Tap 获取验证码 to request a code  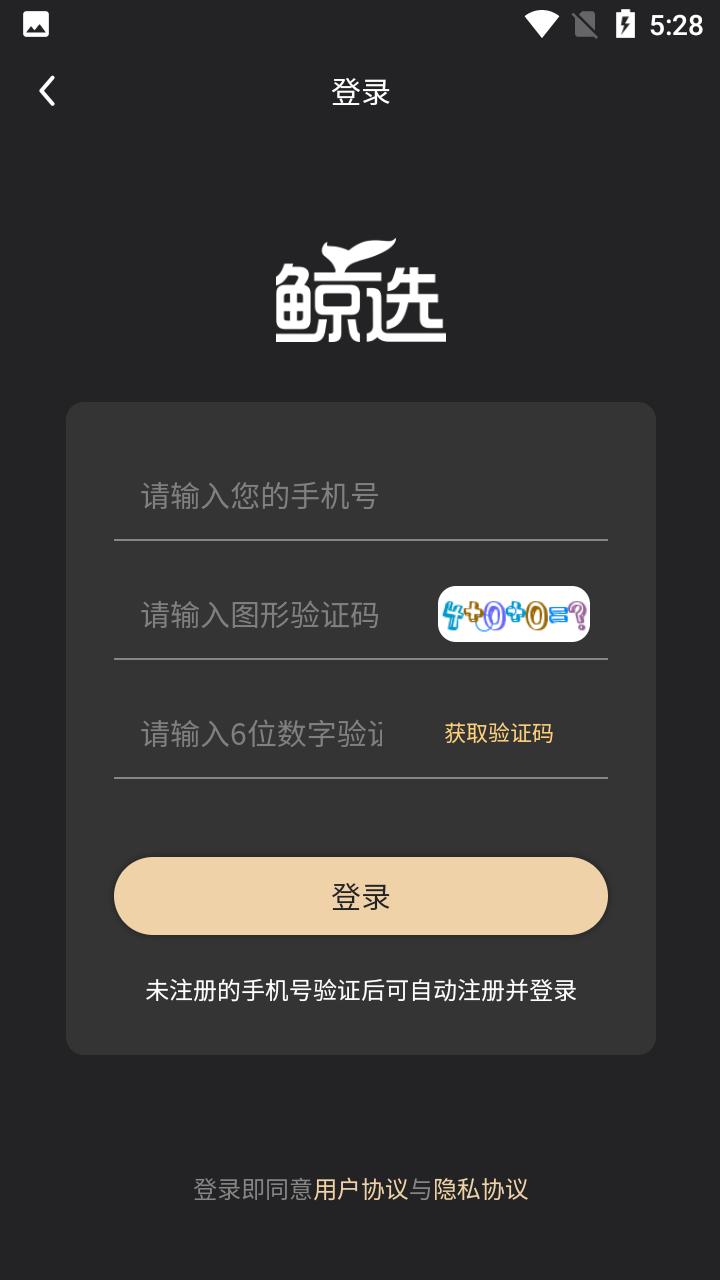tap(498, 734)
